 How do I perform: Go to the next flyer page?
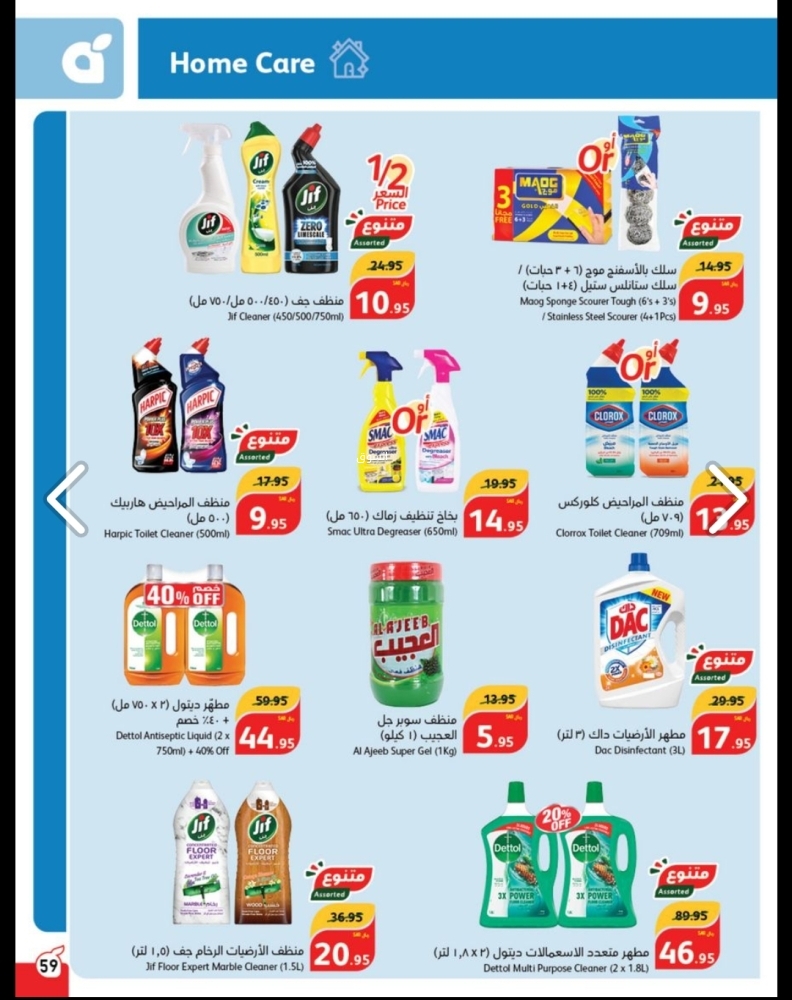tap(727, 497)
